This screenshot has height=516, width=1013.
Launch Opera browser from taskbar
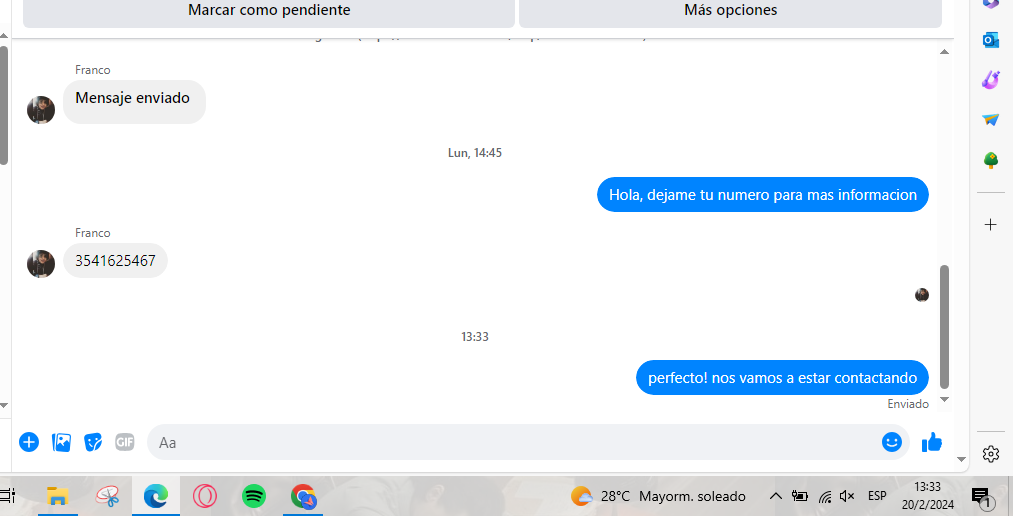pyautogui.click(x=205, y=495)
